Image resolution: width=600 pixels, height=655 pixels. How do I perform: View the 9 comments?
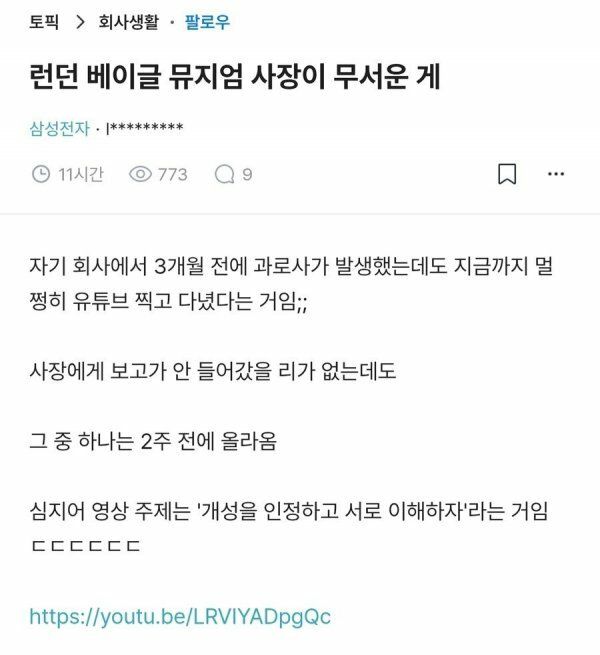(x=233, y=174)
